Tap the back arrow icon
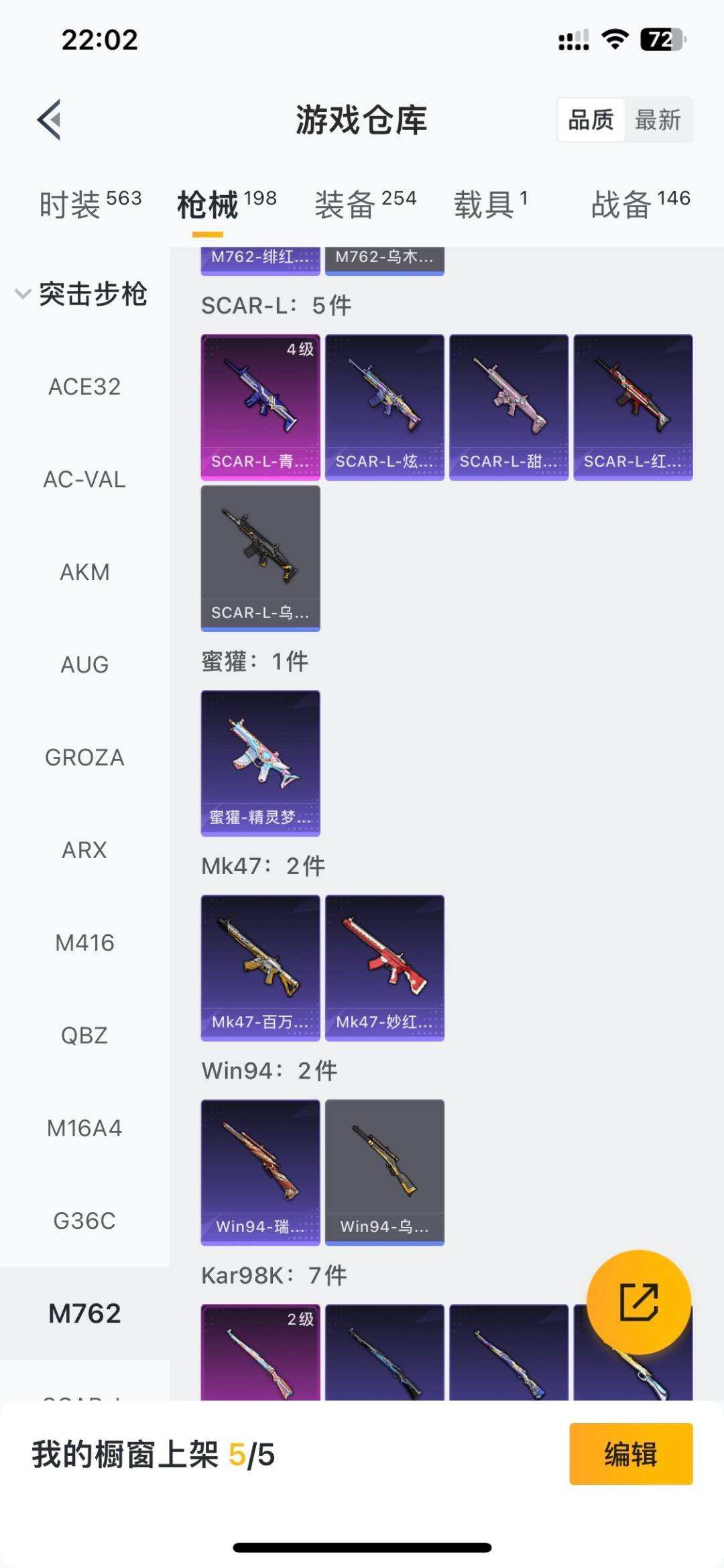 47,119
